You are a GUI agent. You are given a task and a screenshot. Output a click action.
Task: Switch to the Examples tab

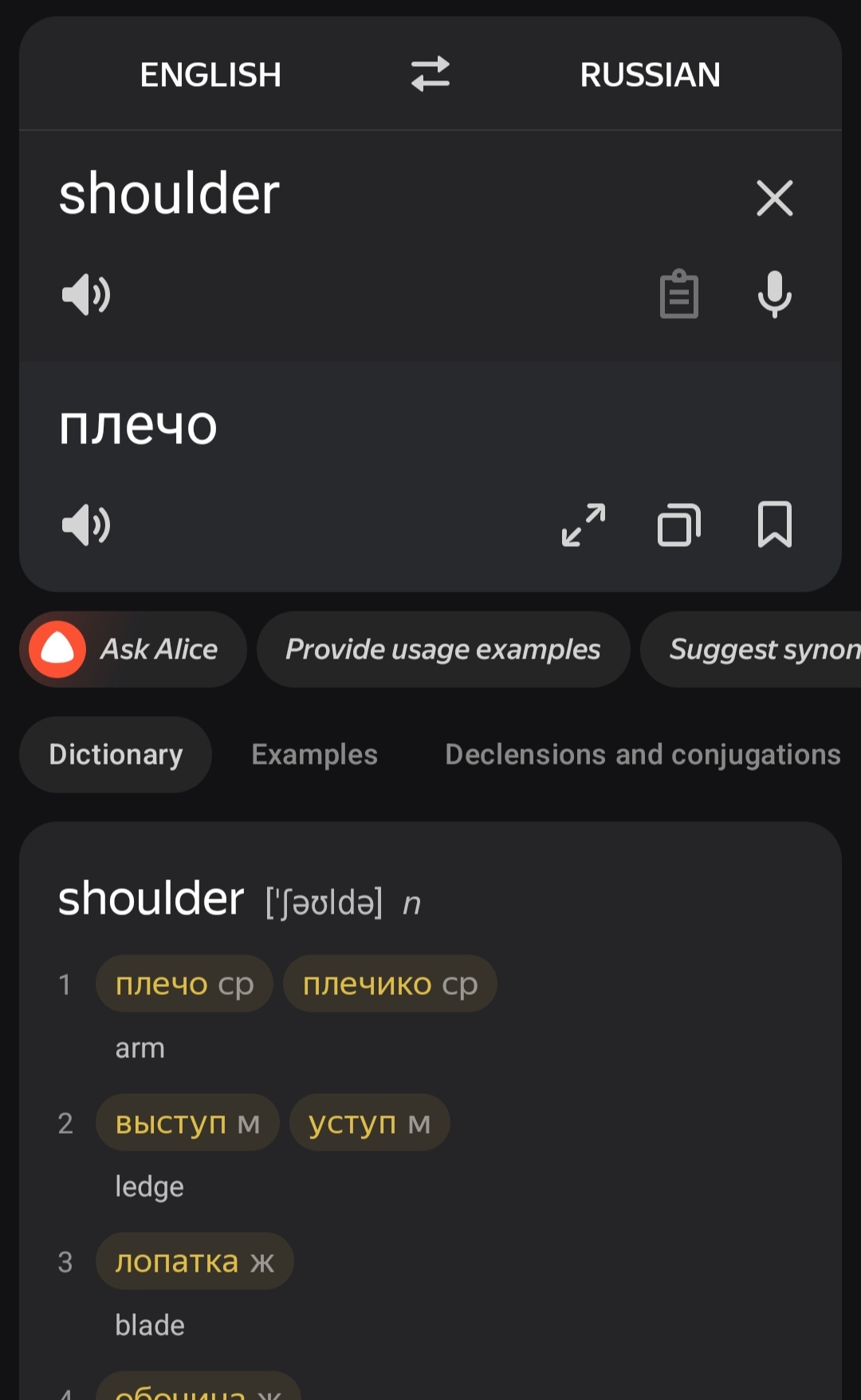314,754
